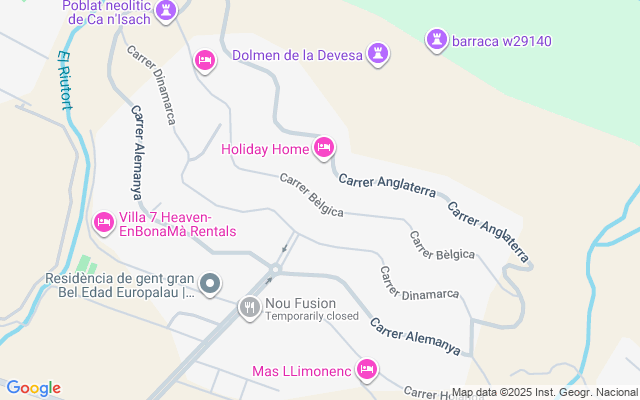Open the Poblat neolític de Ca n'Isach marker
Viewport: 640px width, 400px height.
[166, 11]
